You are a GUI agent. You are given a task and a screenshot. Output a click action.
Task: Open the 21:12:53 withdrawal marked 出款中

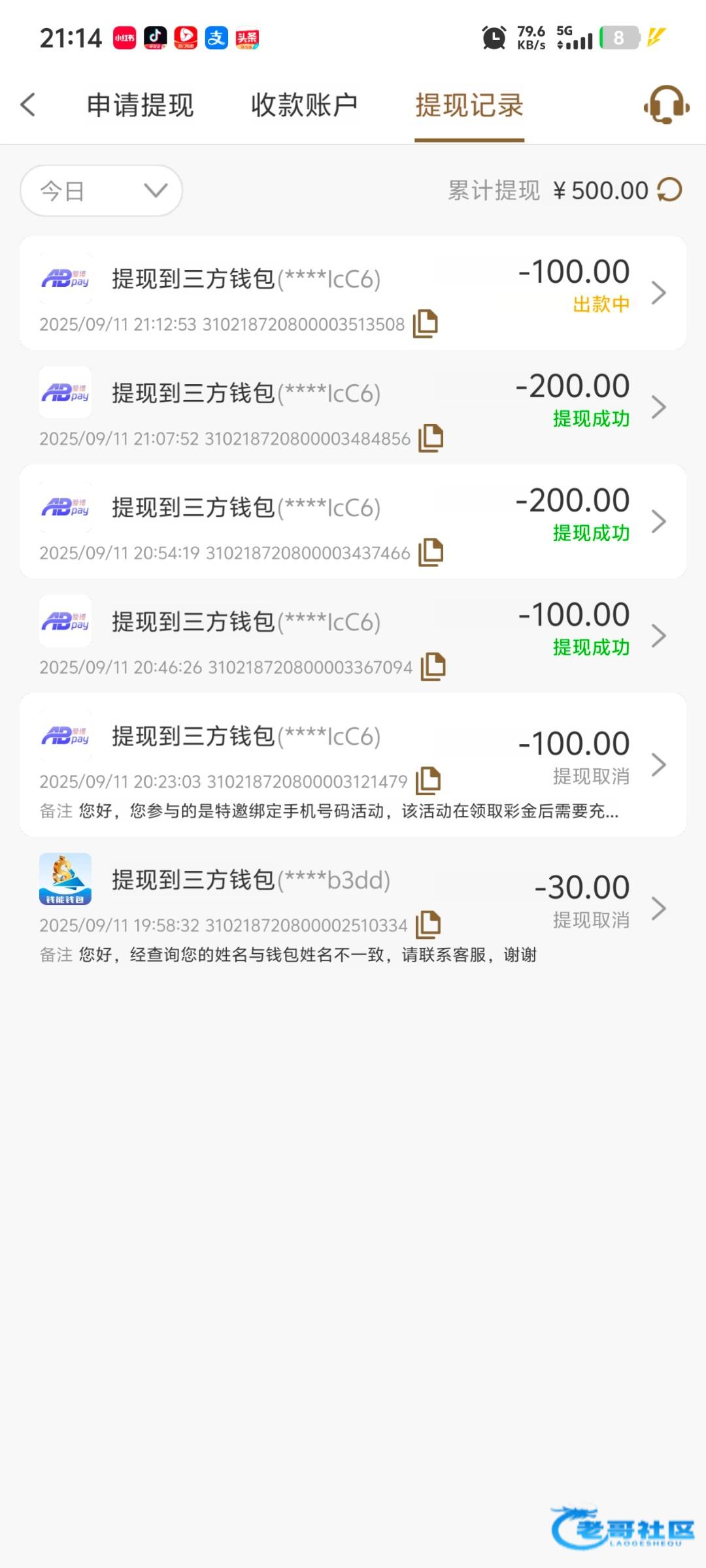point(658,293)
